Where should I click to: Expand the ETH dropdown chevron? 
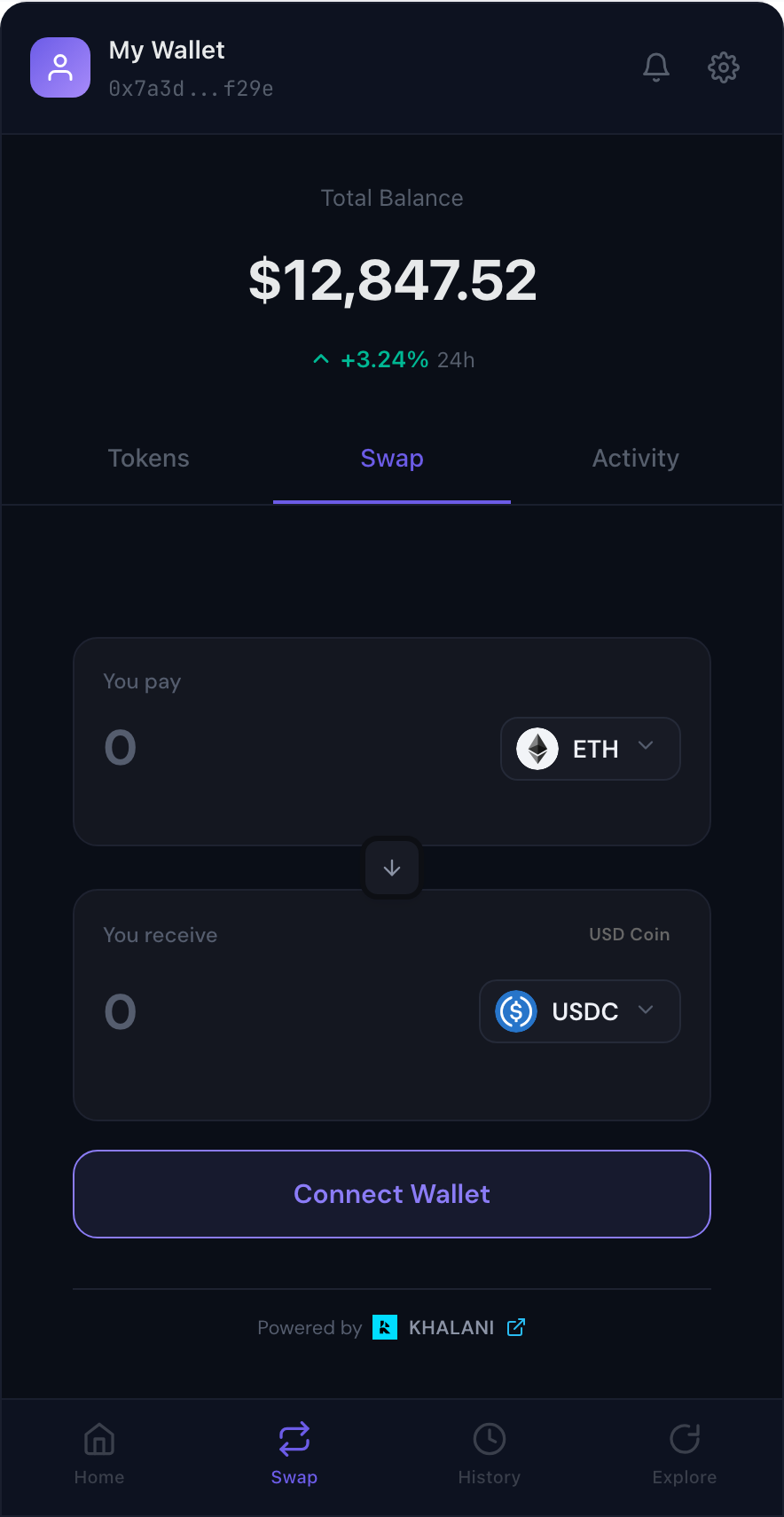click(x=646, y=748)
